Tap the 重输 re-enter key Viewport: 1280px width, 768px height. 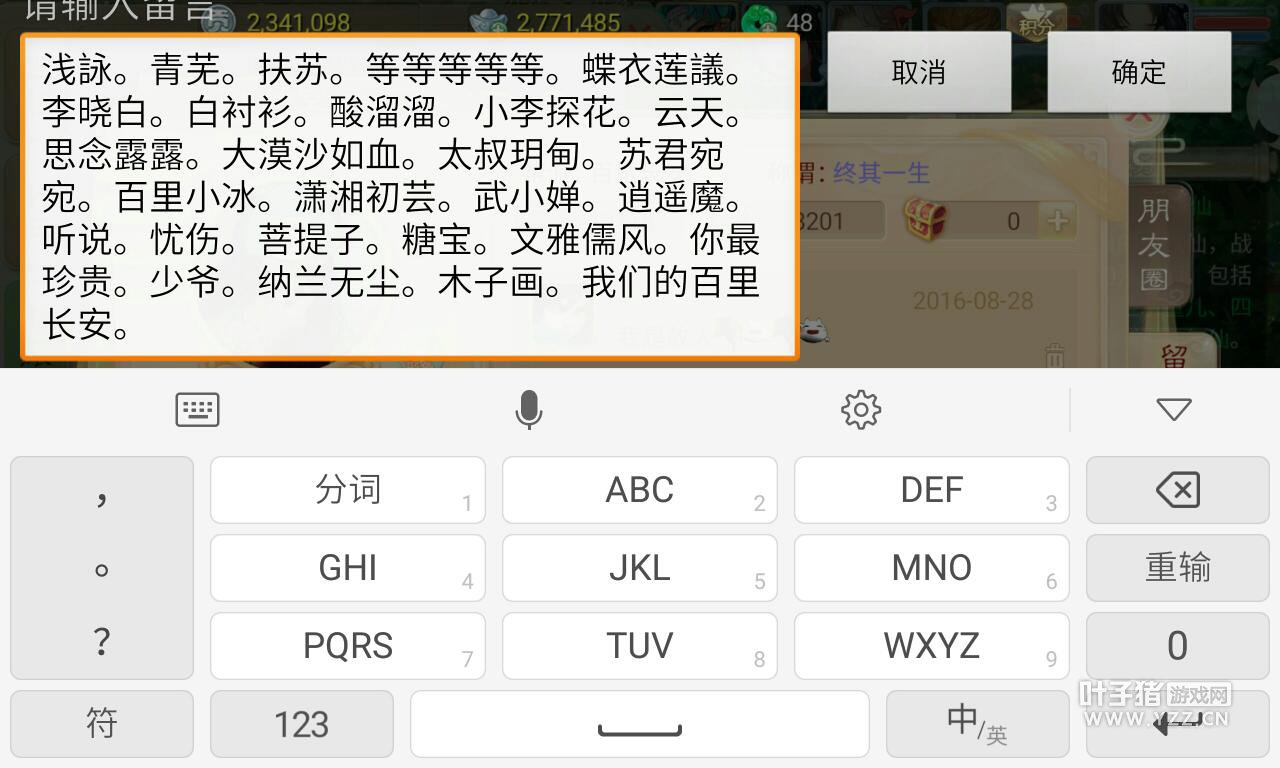click(x=1177, y=568)
